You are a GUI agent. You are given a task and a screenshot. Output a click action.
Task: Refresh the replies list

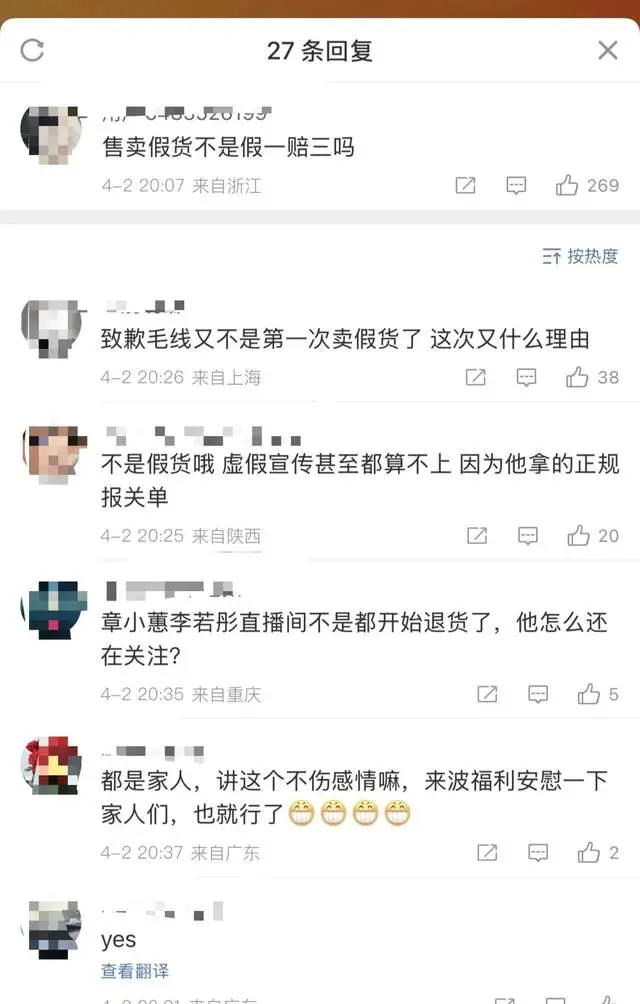pos(32,50)
